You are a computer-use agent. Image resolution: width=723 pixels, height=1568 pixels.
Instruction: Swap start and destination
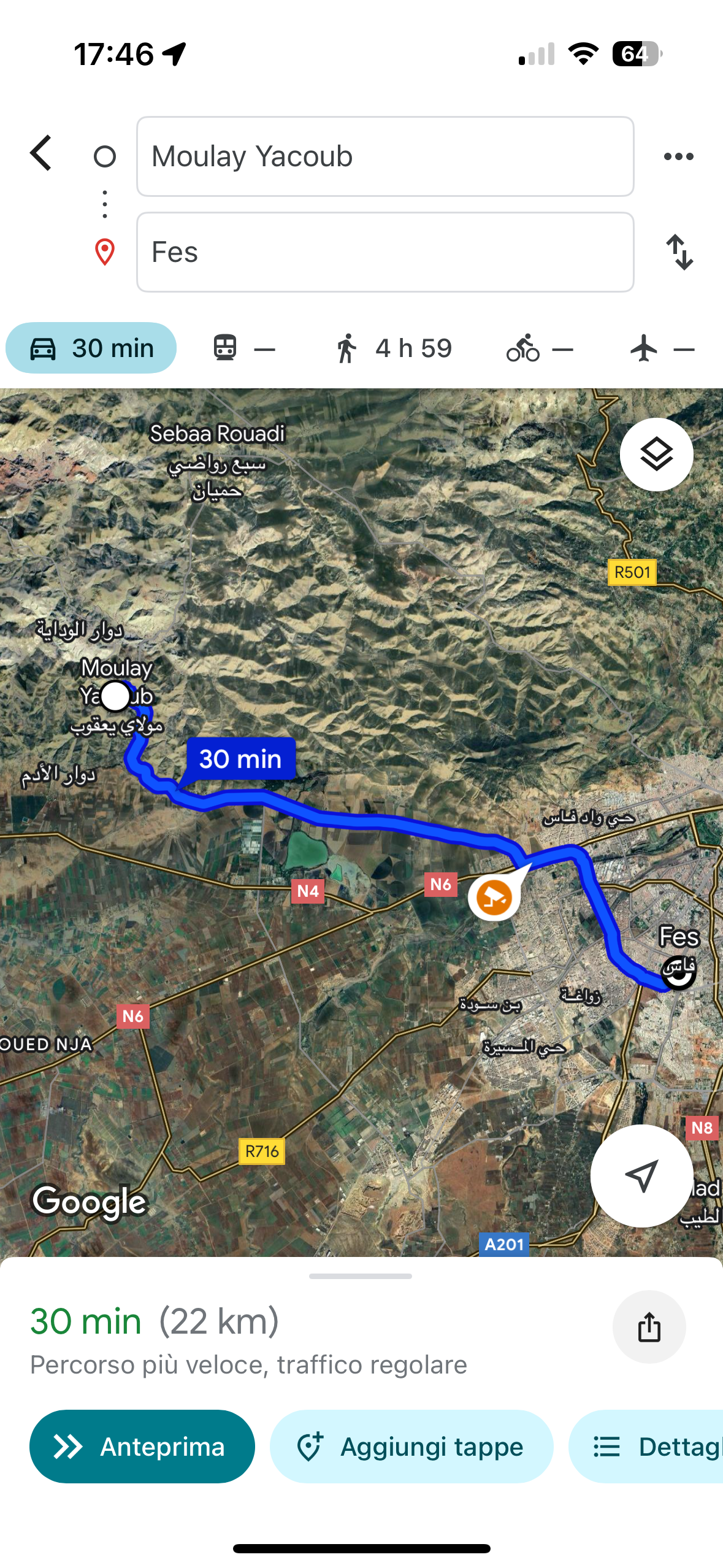[679, 252]
